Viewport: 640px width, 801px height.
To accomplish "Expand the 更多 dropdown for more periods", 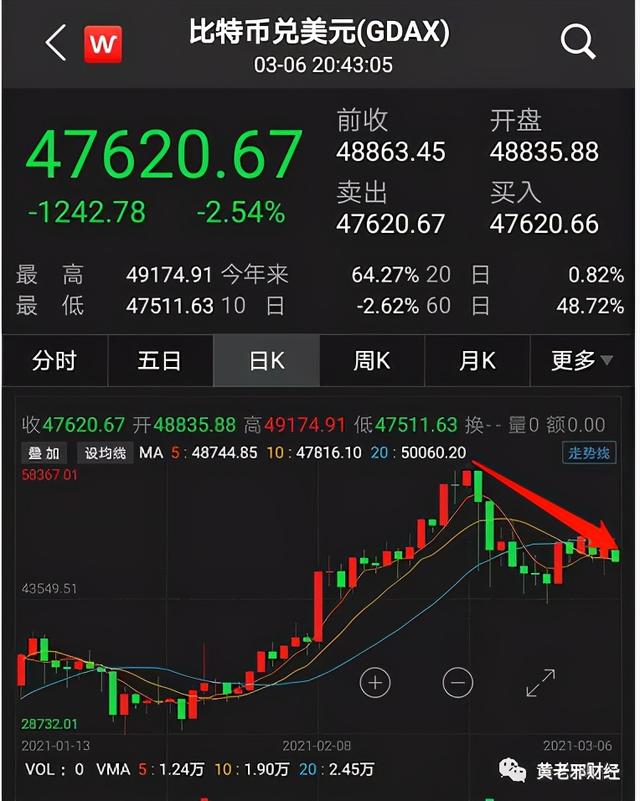I will (x=582, y=361).
